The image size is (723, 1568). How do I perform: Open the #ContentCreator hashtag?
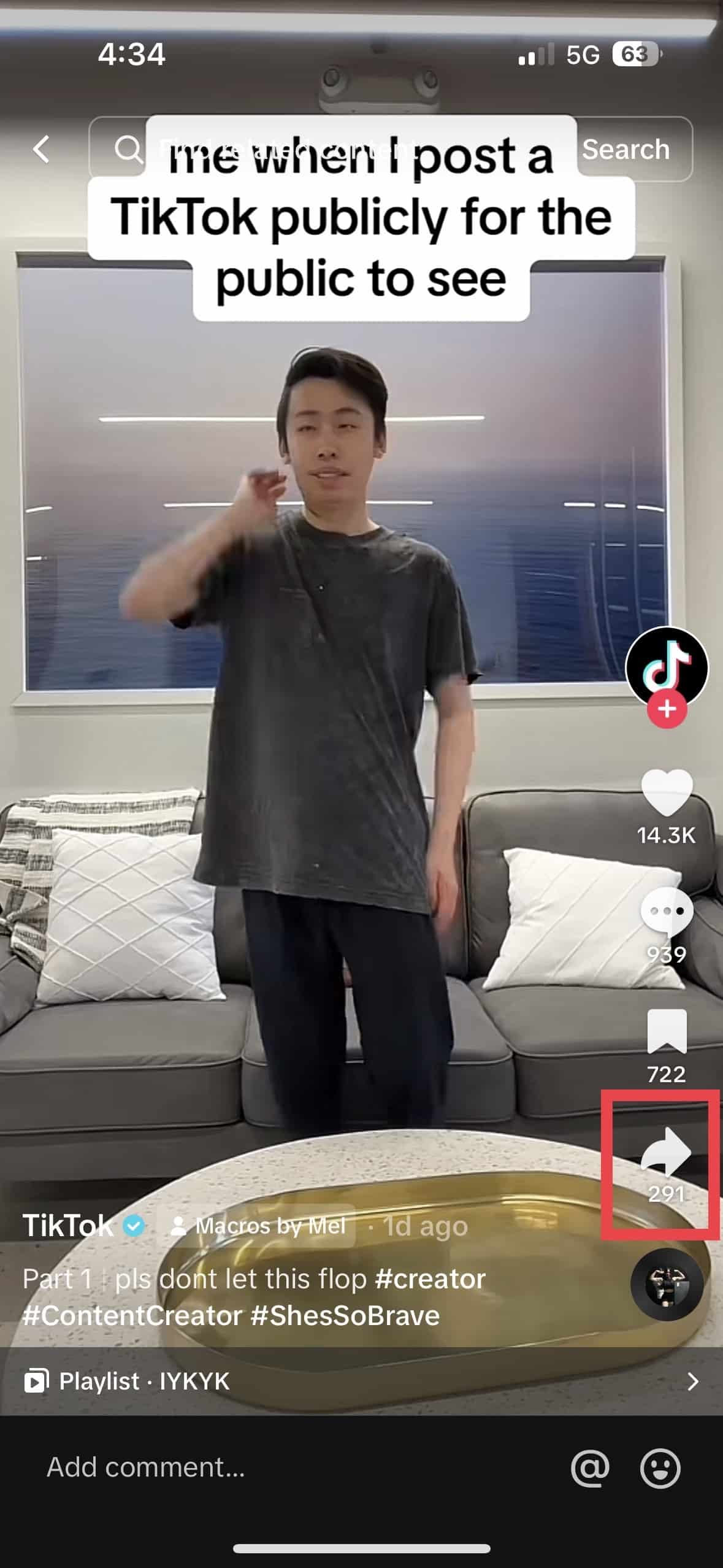(132, 1315)
